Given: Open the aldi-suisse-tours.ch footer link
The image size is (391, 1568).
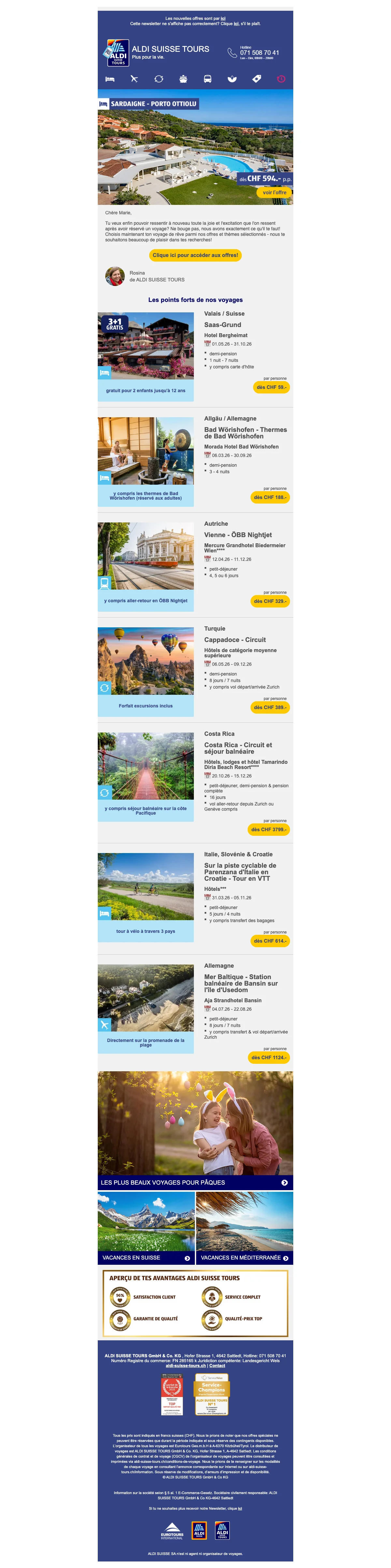Looking at the screenshot, I should (185, 1365).
